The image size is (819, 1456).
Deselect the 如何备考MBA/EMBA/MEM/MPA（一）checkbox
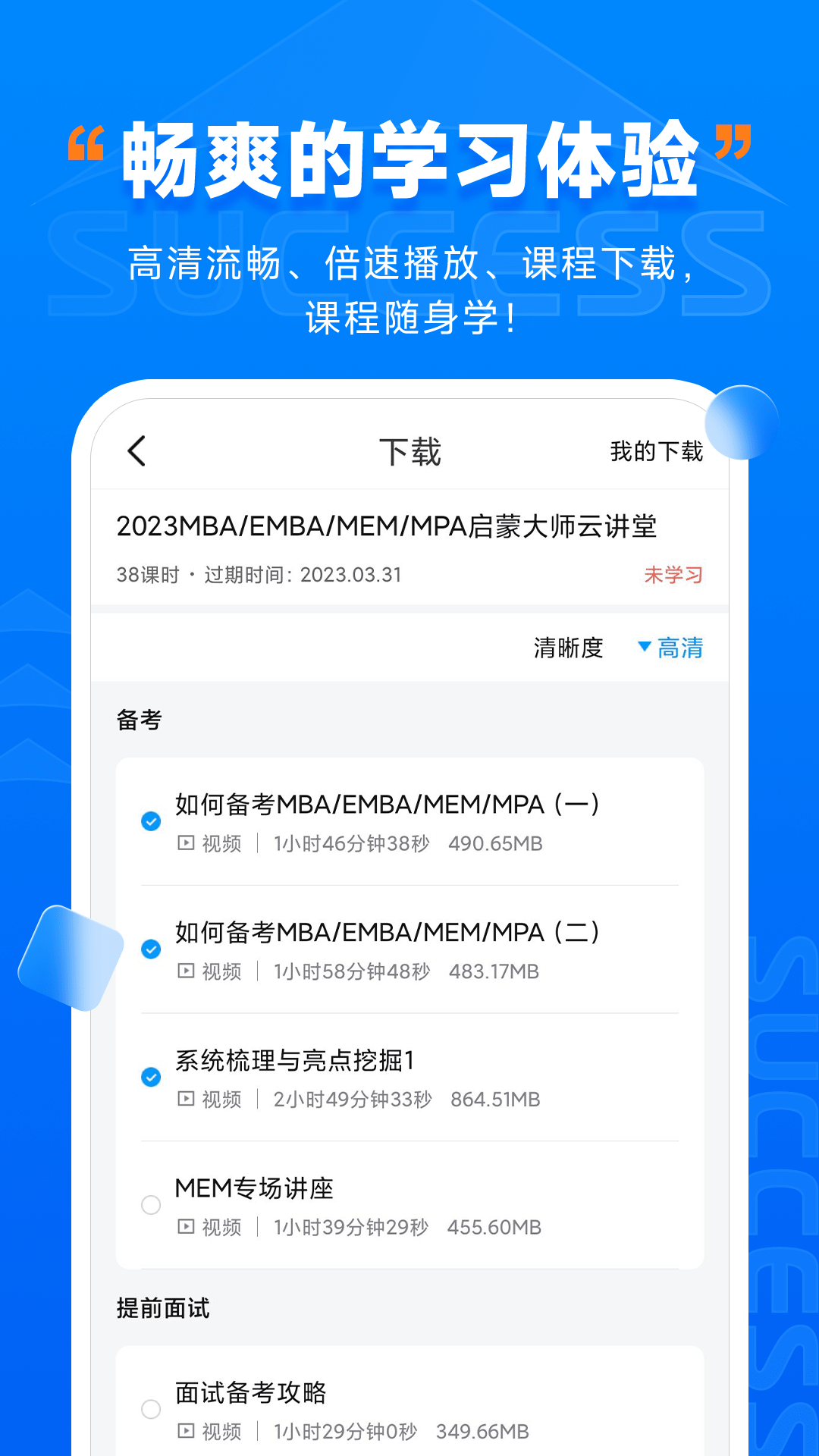click(151, 820)
